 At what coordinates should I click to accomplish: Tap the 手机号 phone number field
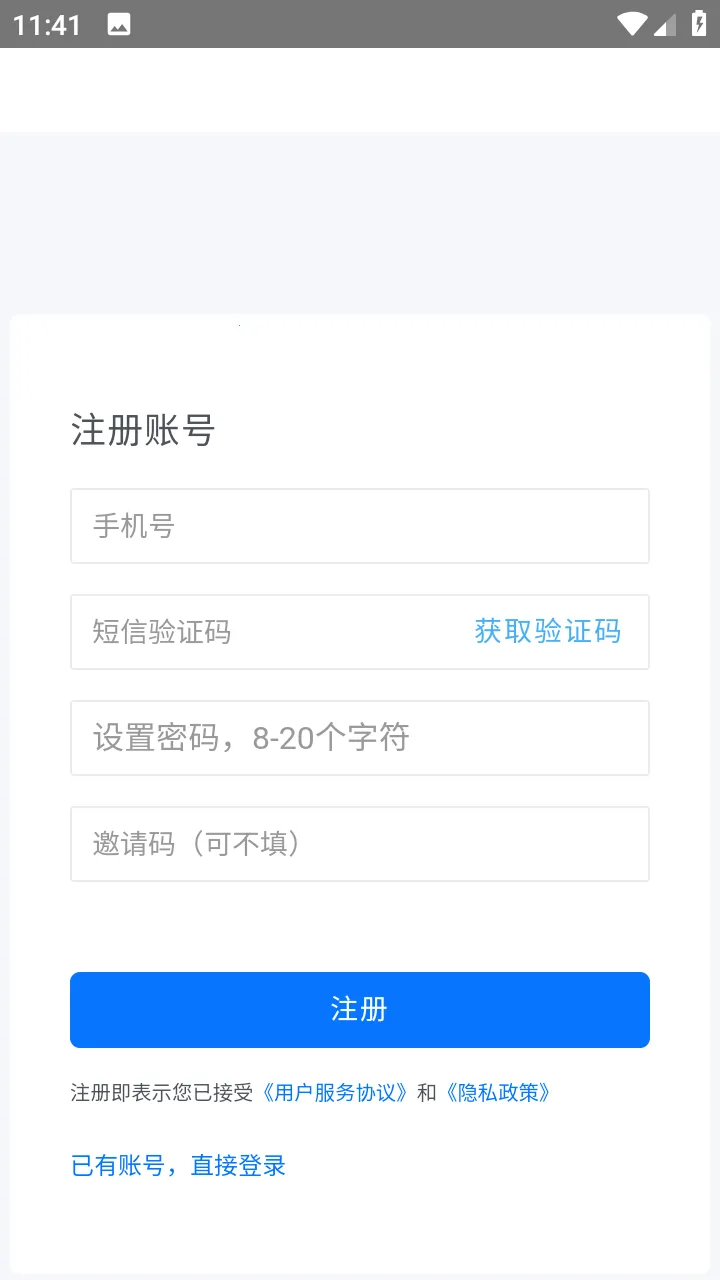pyautogui.click(x=360, y=526)
